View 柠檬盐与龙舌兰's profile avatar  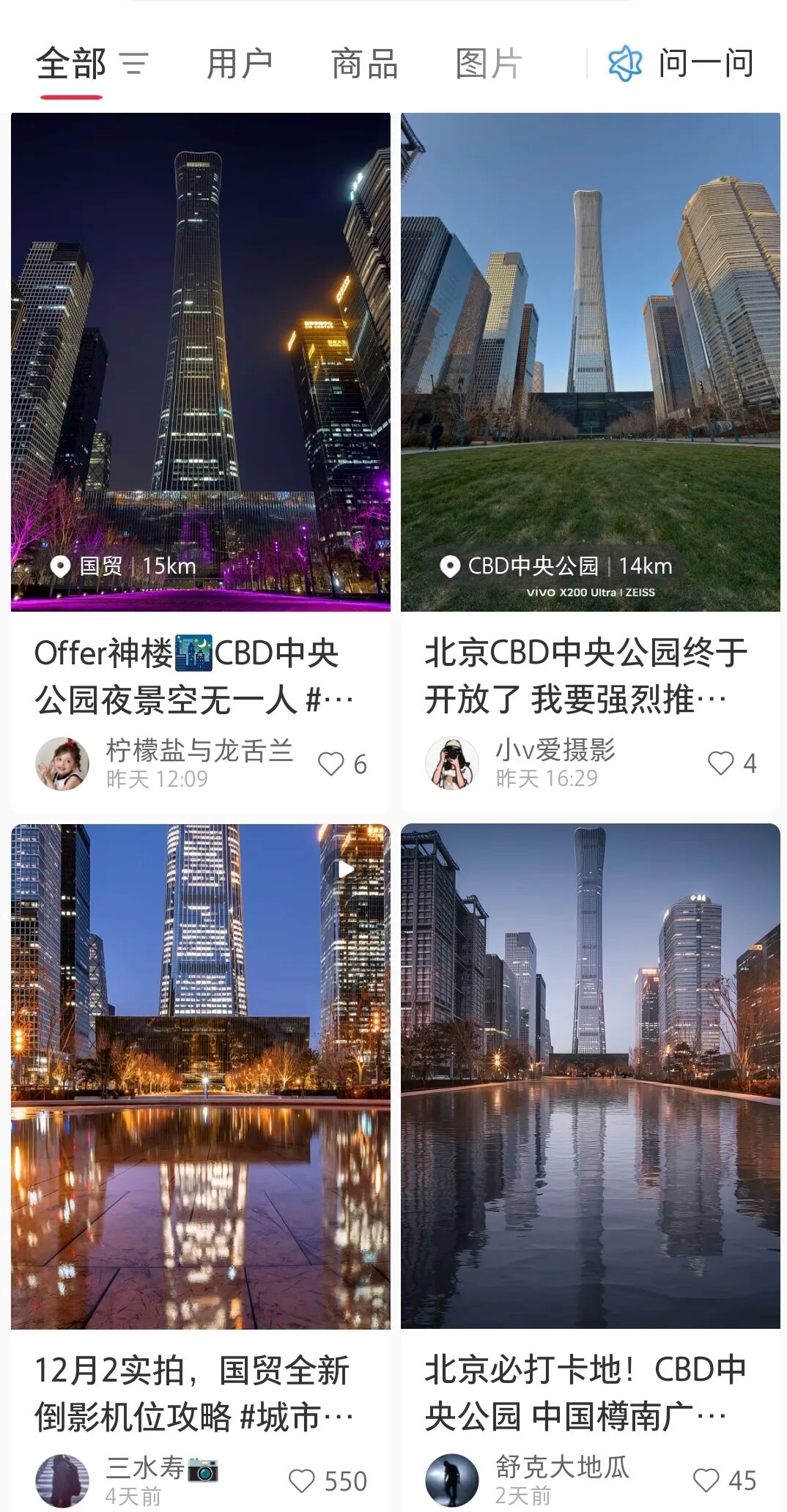click(x=62, y=764)
